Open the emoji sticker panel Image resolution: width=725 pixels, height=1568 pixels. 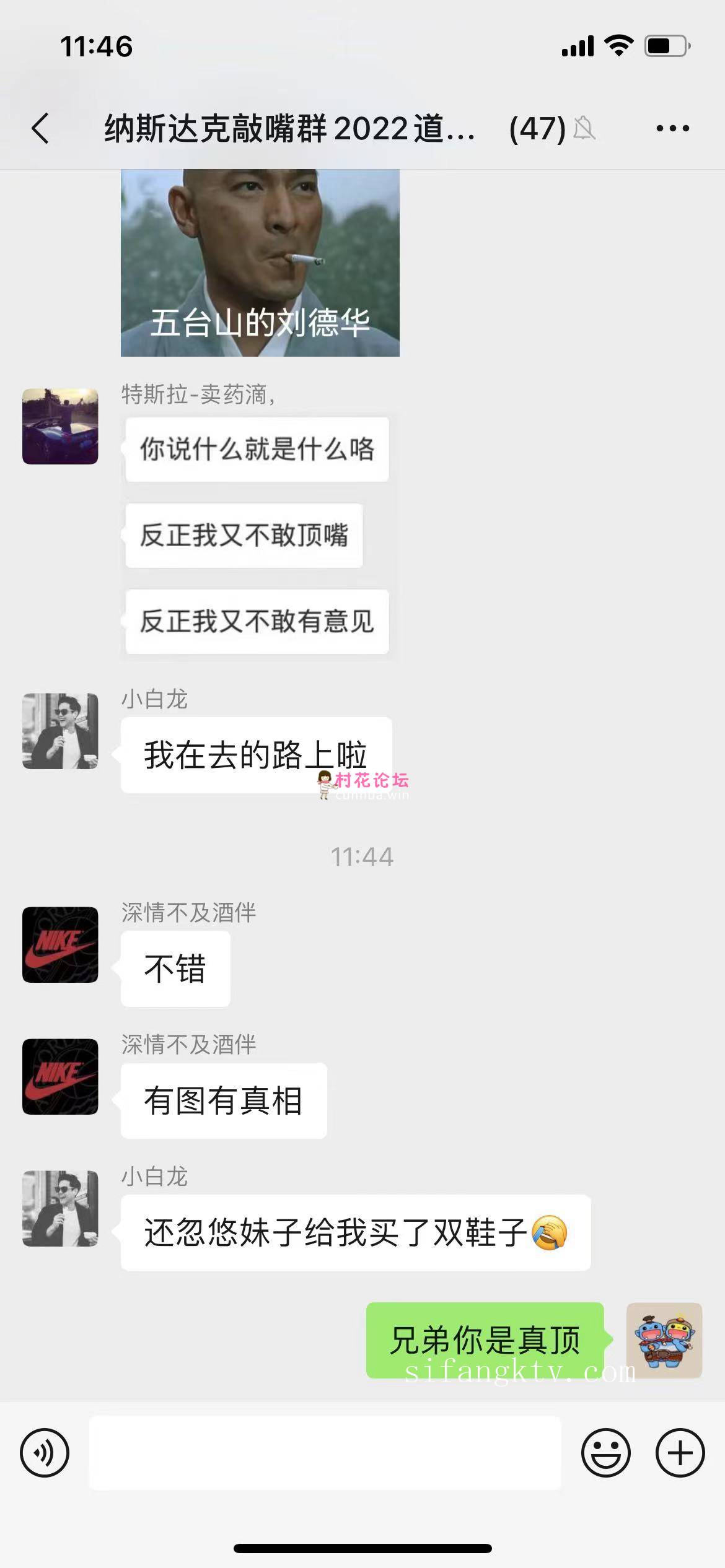[605, 1453]
